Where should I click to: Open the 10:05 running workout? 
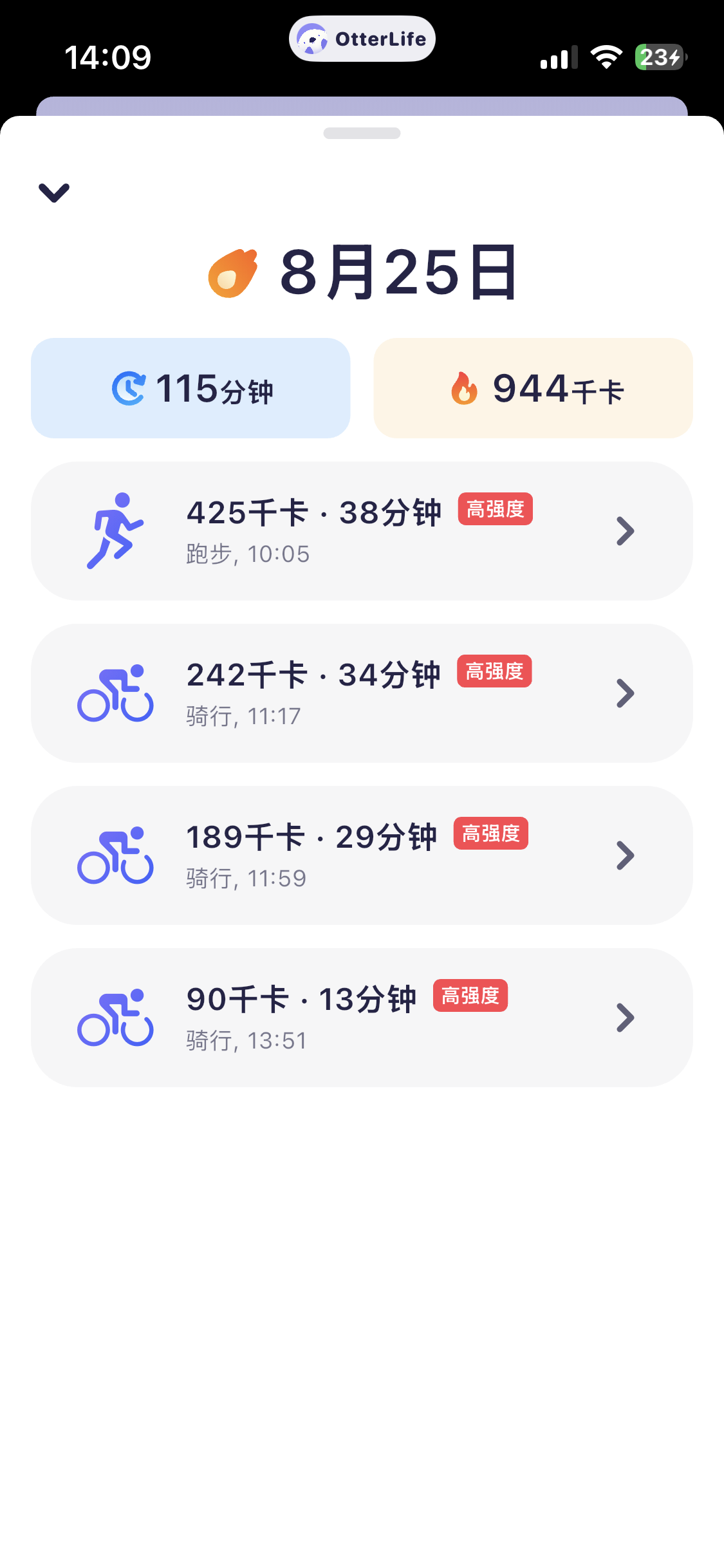coord(362,531)
